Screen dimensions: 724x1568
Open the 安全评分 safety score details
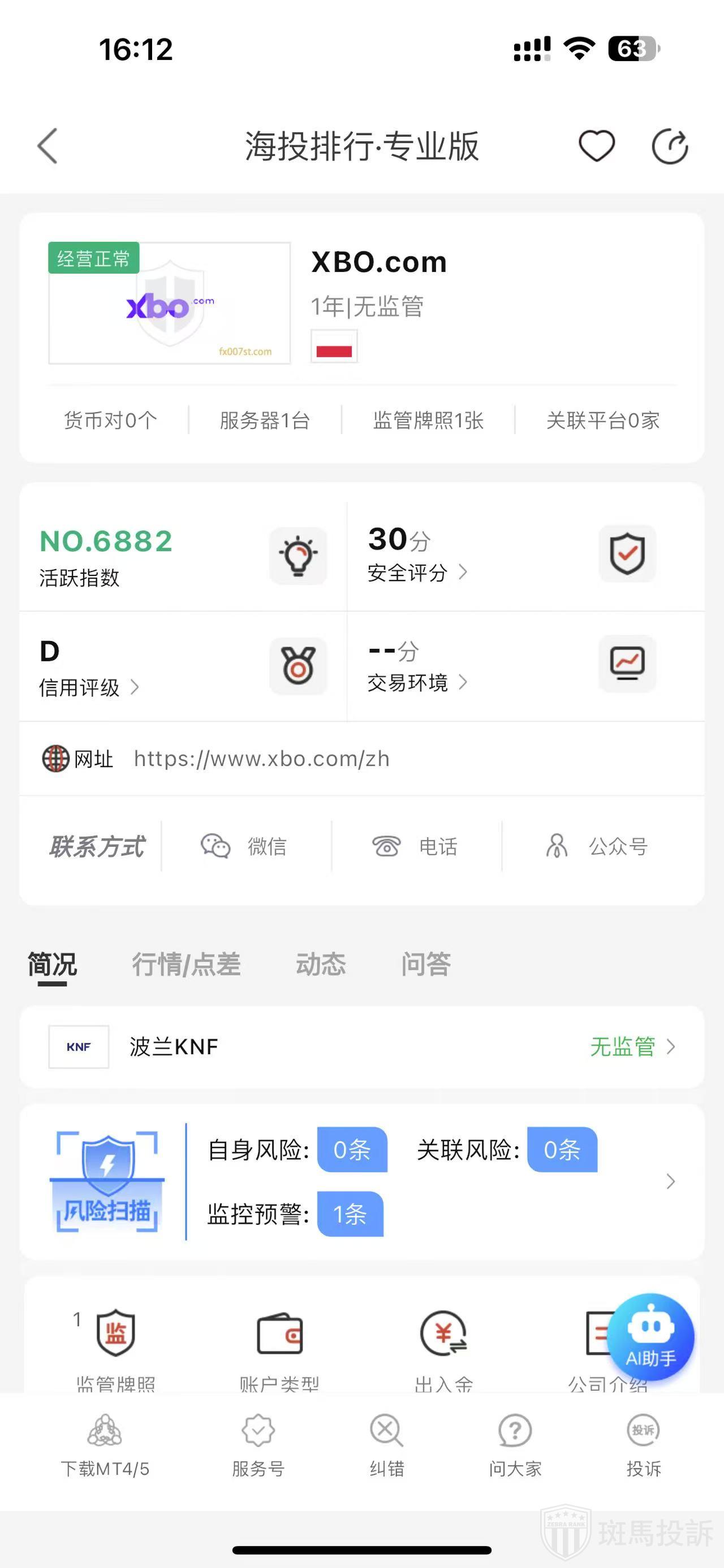point(417,572)
